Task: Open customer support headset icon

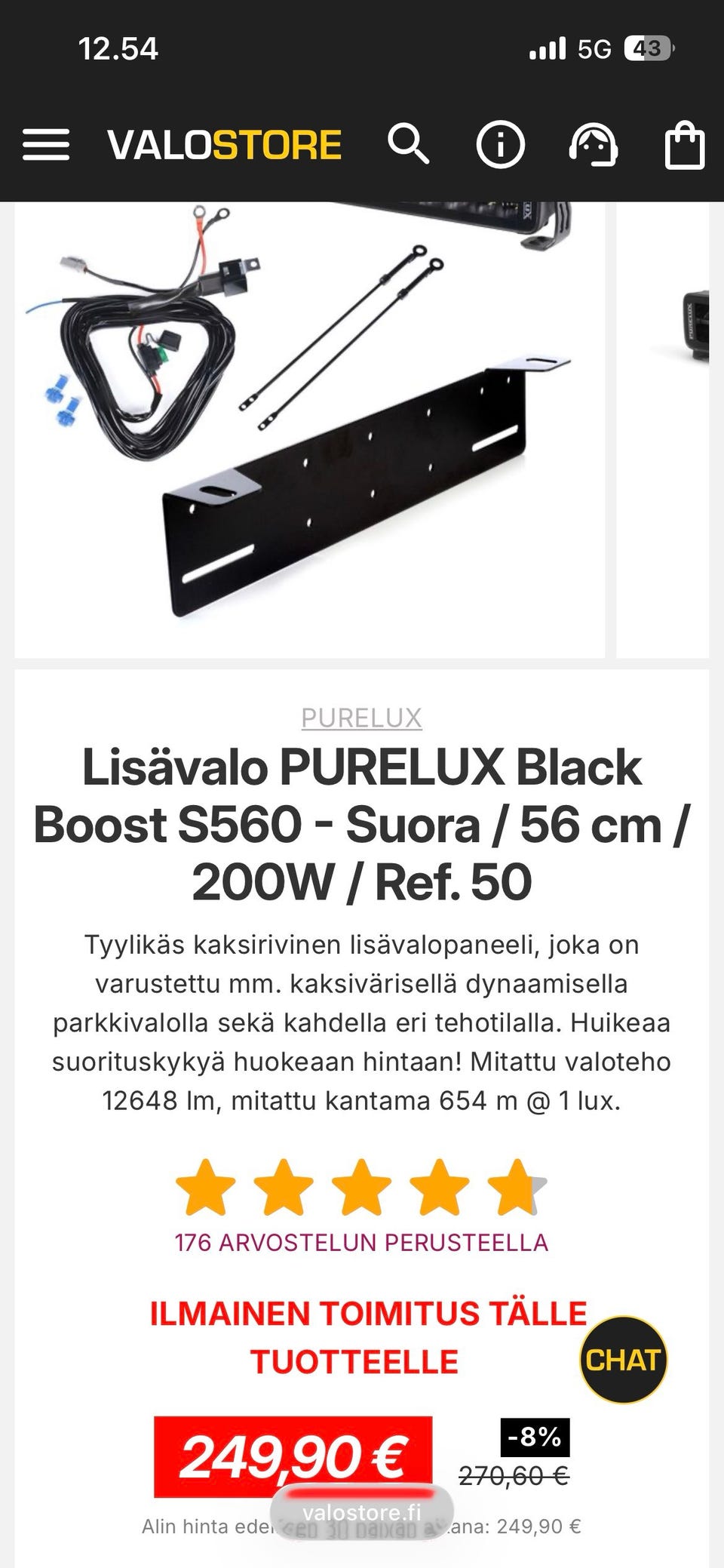Action: (593, 144)
